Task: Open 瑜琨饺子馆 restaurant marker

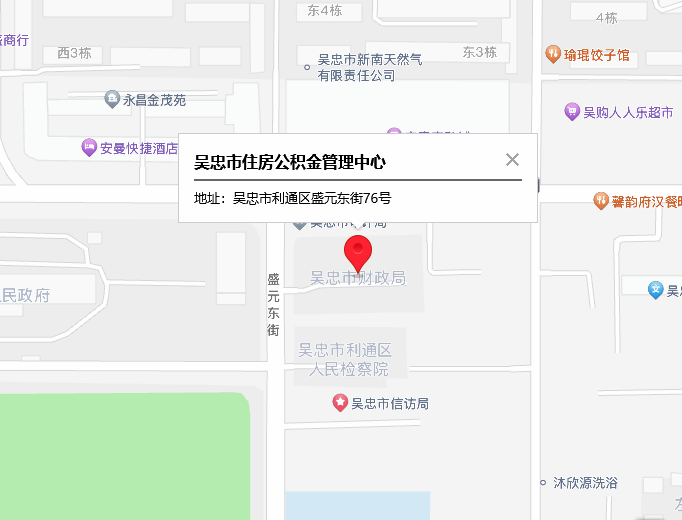Action: pos(552,54)
